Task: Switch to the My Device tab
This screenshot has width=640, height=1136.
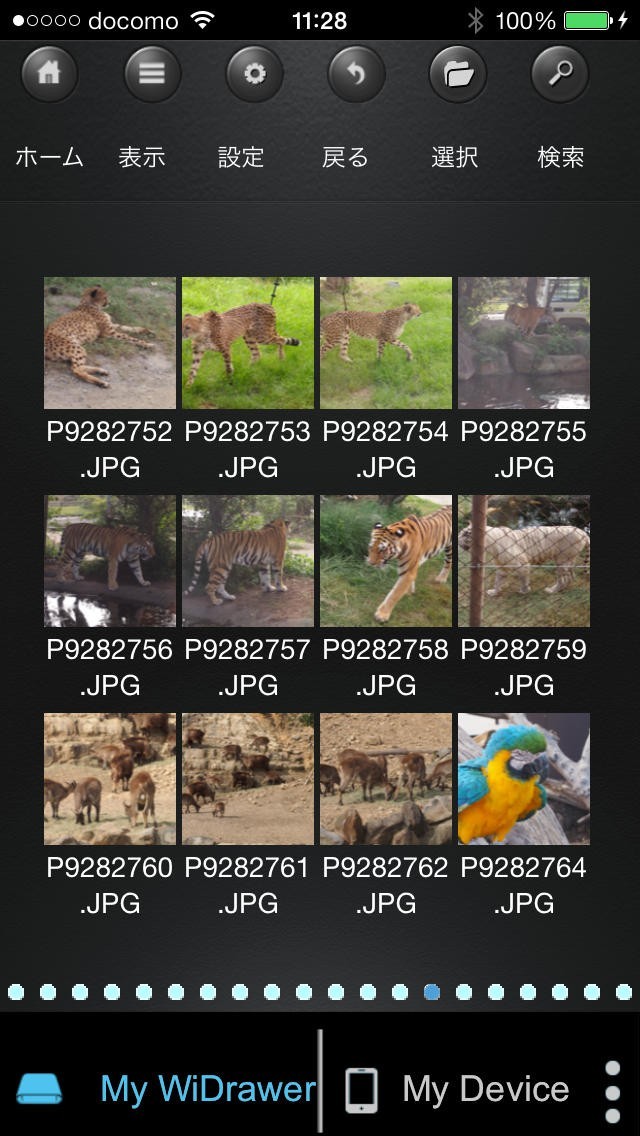Action: point(458,1089)
